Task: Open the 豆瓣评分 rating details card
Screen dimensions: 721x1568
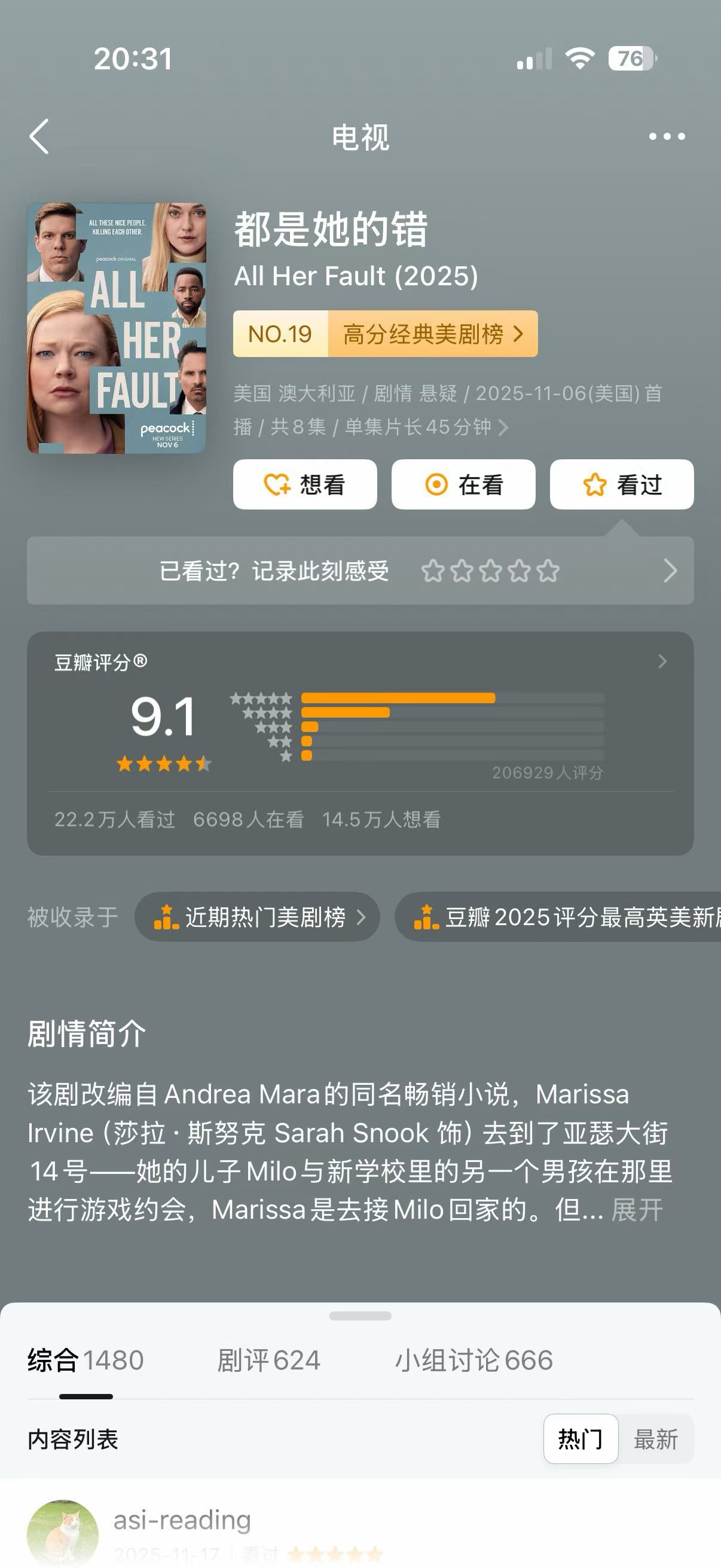Action: click(x=360, y=743)
